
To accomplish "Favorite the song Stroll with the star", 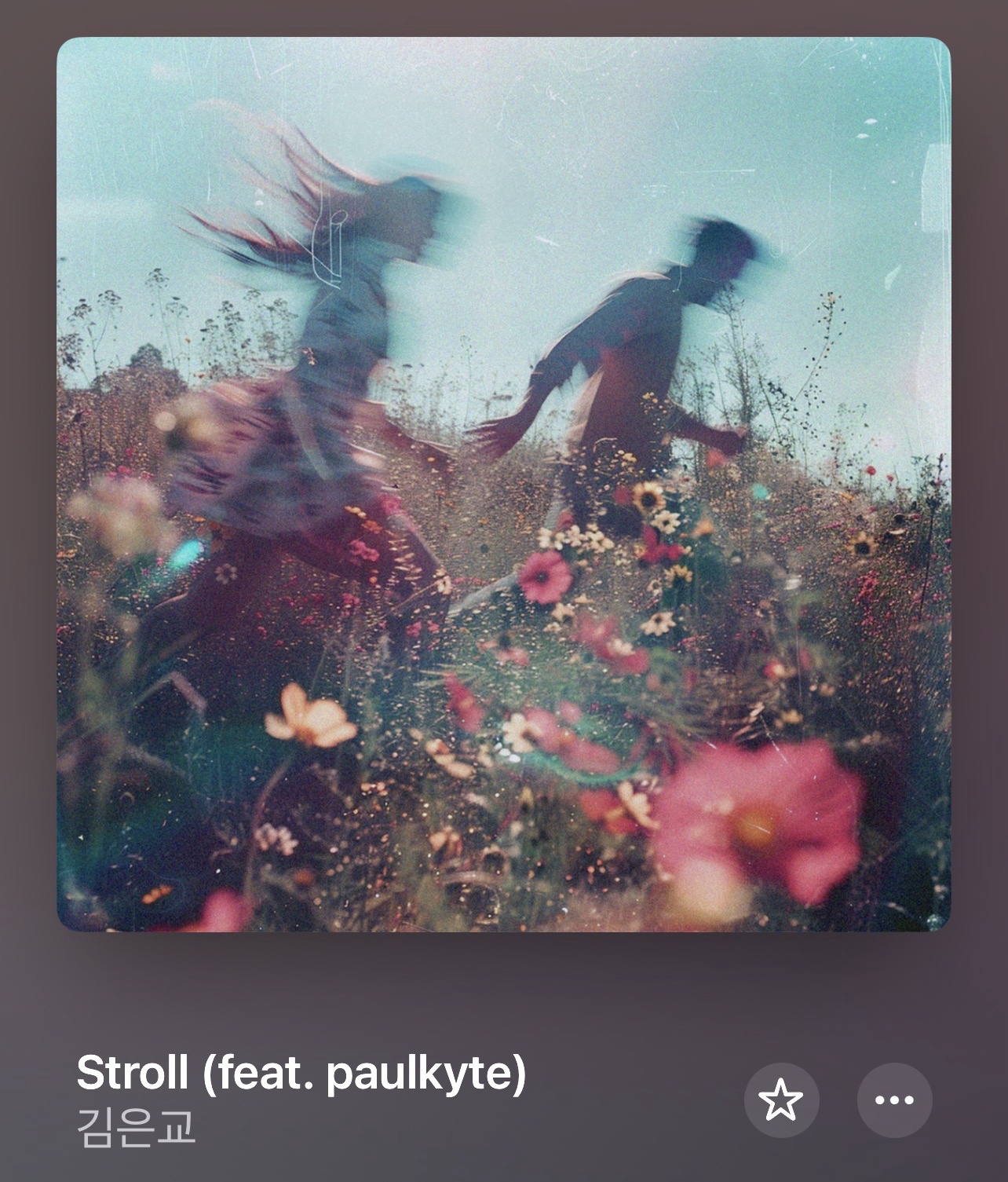I will point(781,1100).
